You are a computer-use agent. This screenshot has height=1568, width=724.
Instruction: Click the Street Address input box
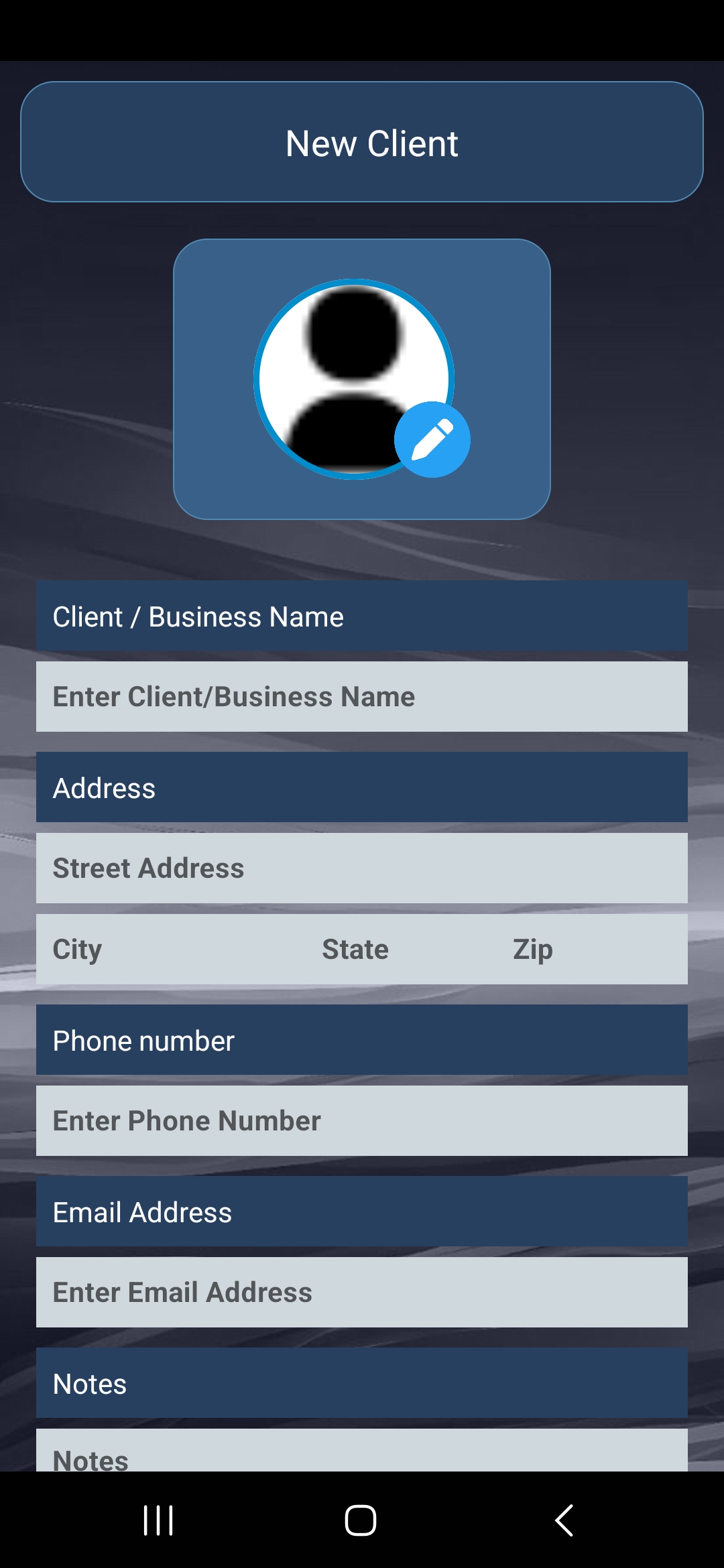pos(362,867)
